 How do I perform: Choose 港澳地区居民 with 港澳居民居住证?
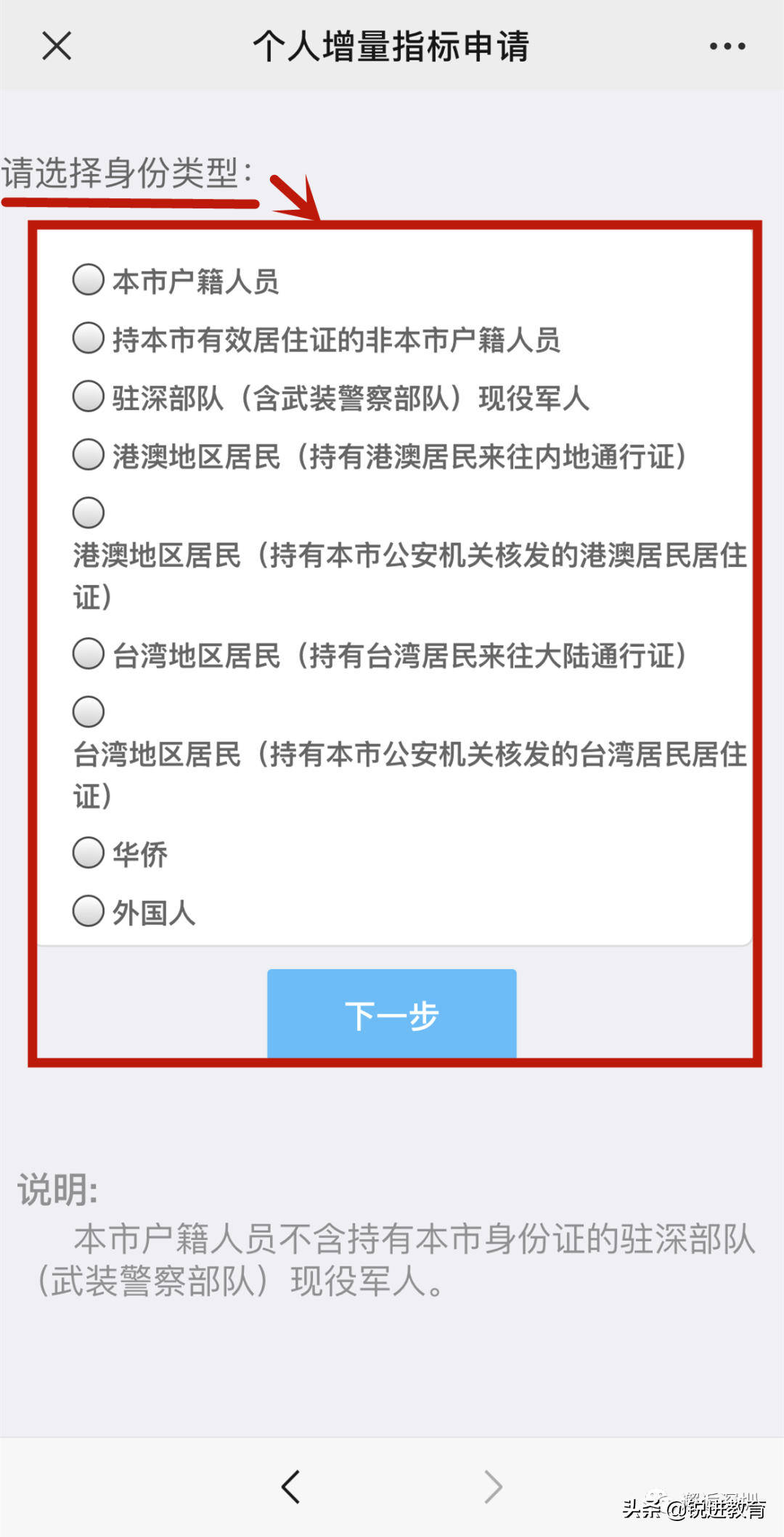89,513
